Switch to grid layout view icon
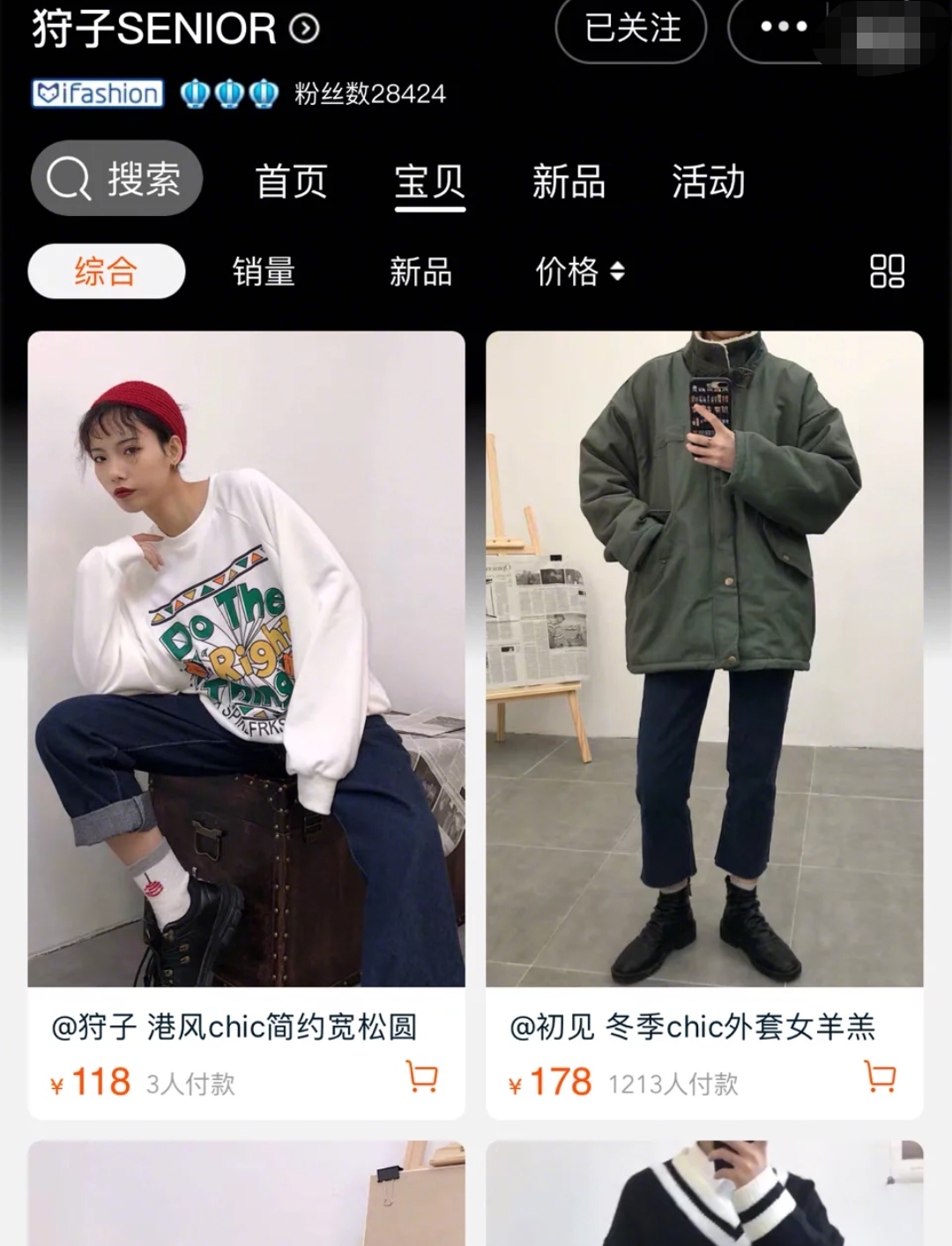The image size is (952, 1246). pyautogui.click(x=886, y=272)
